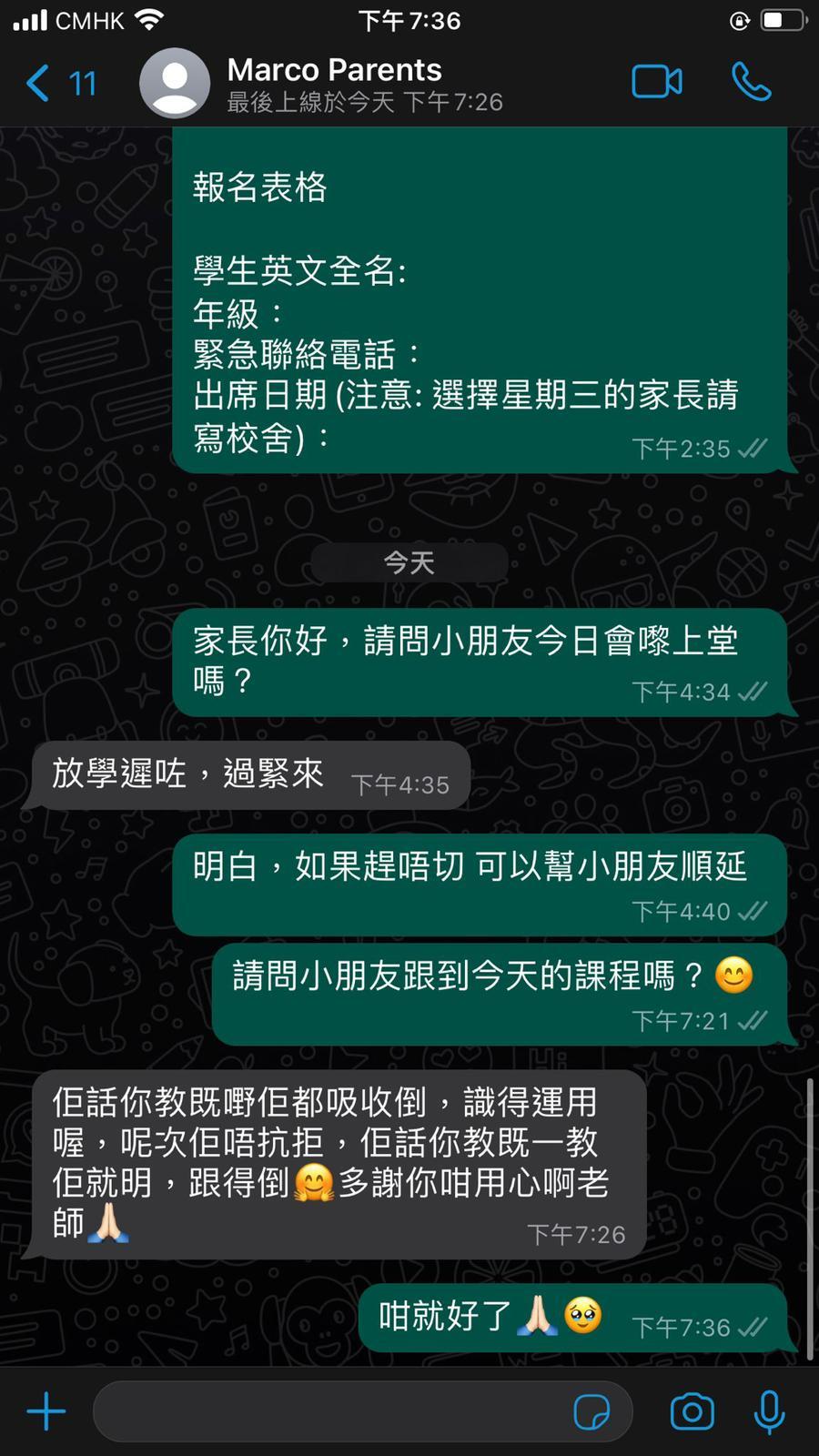Image resolution: width=819 pixels, height=1456 pixels.
Task: Start a voice call with Marco Parents
Action: pyautogui.click(x=751, y=83)
